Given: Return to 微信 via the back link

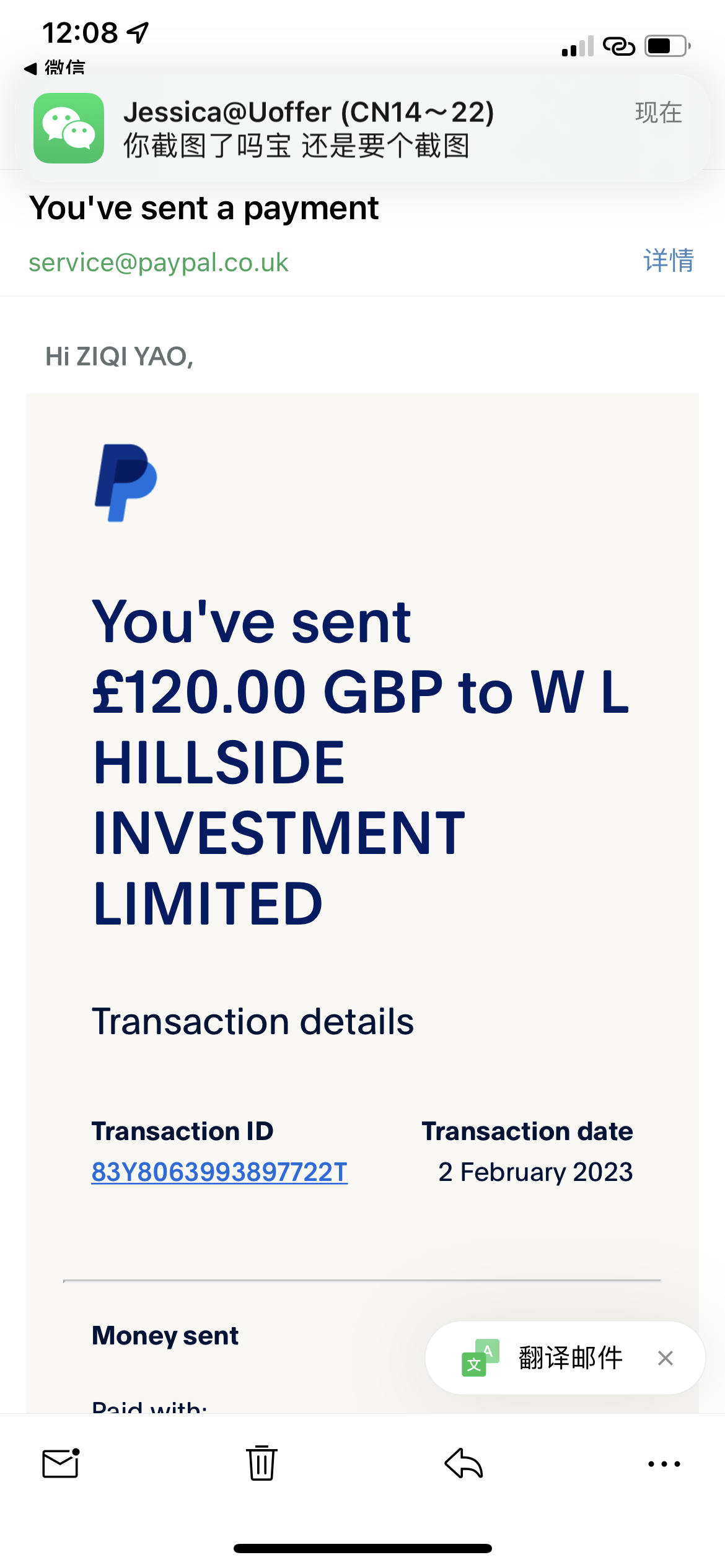Looking at the screenshot, I should pyautogui.click(x=55, y=67).
